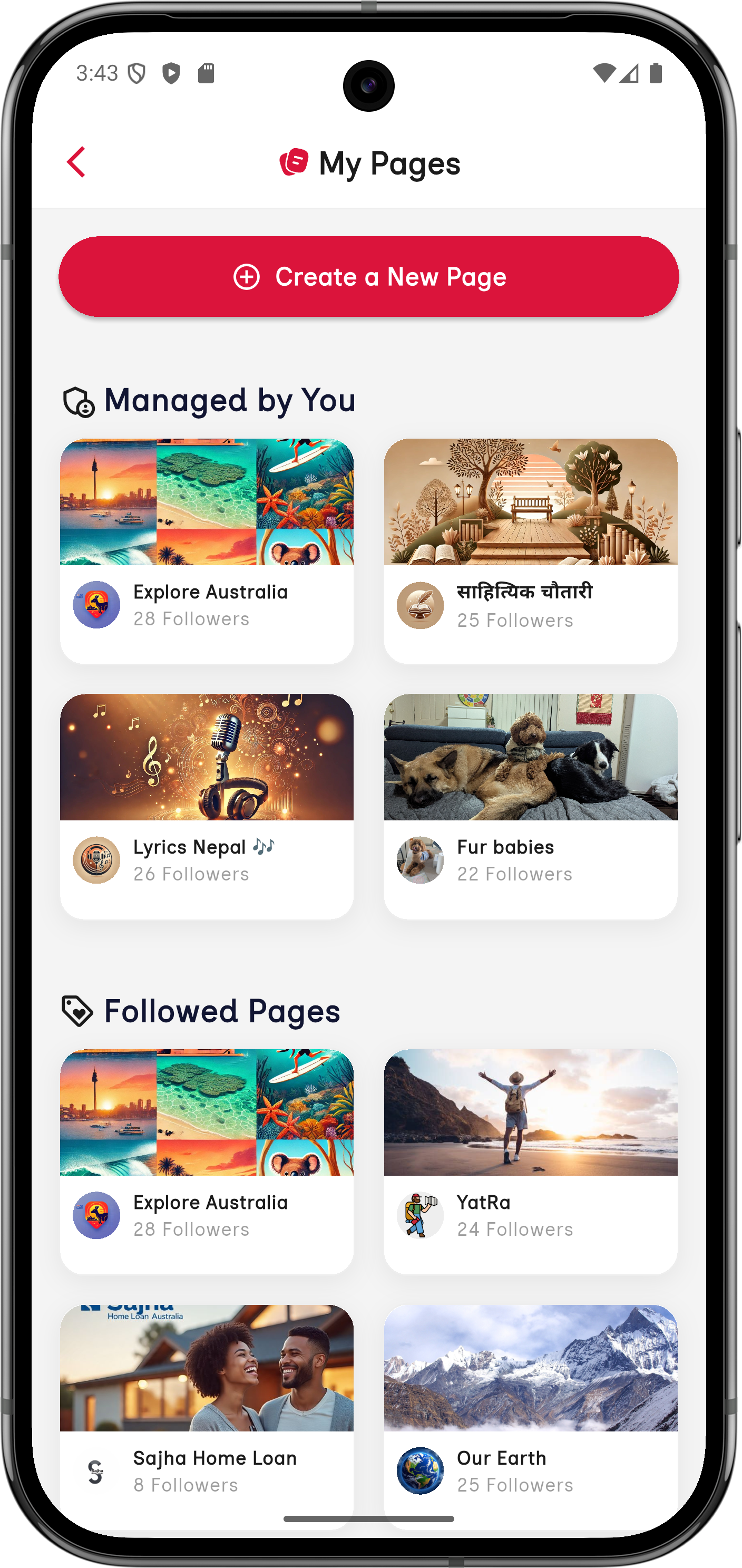
Task: Open Explore Australia under Managed by You
Action: coord(206,550)
